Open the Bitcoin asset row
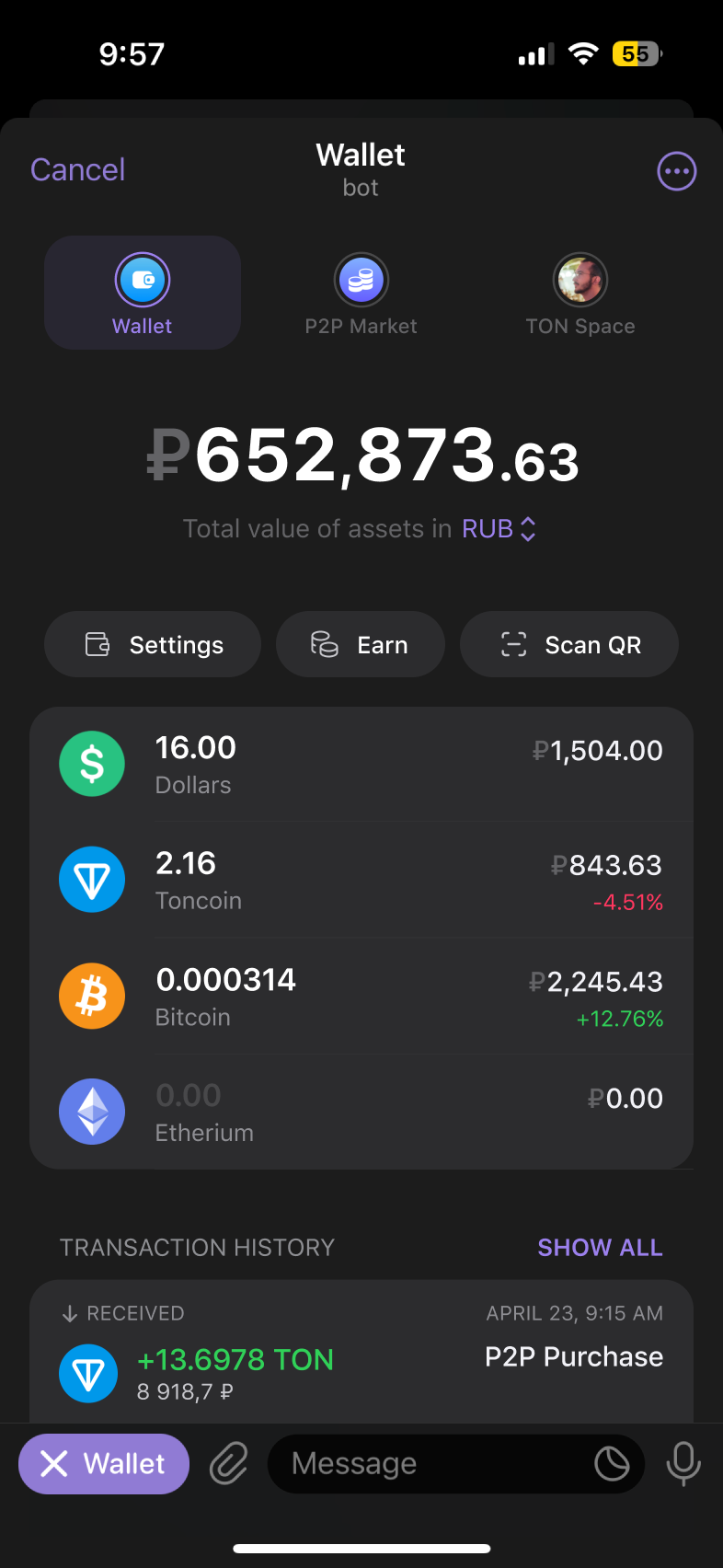 (x=361, y=997)
